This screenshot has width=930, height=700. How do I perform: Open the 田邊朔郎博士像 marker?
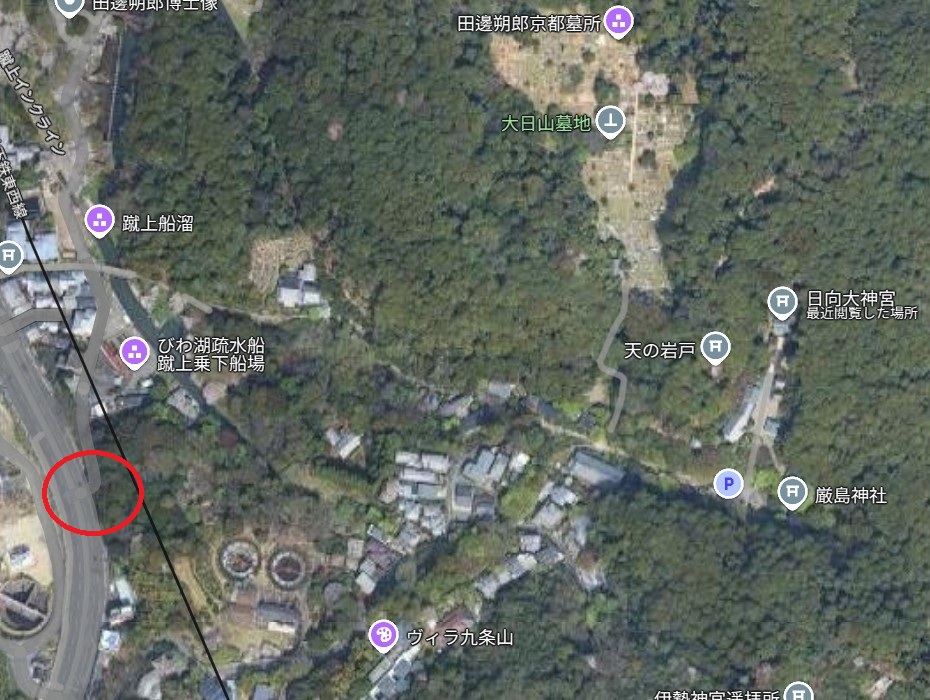point(69,6)
